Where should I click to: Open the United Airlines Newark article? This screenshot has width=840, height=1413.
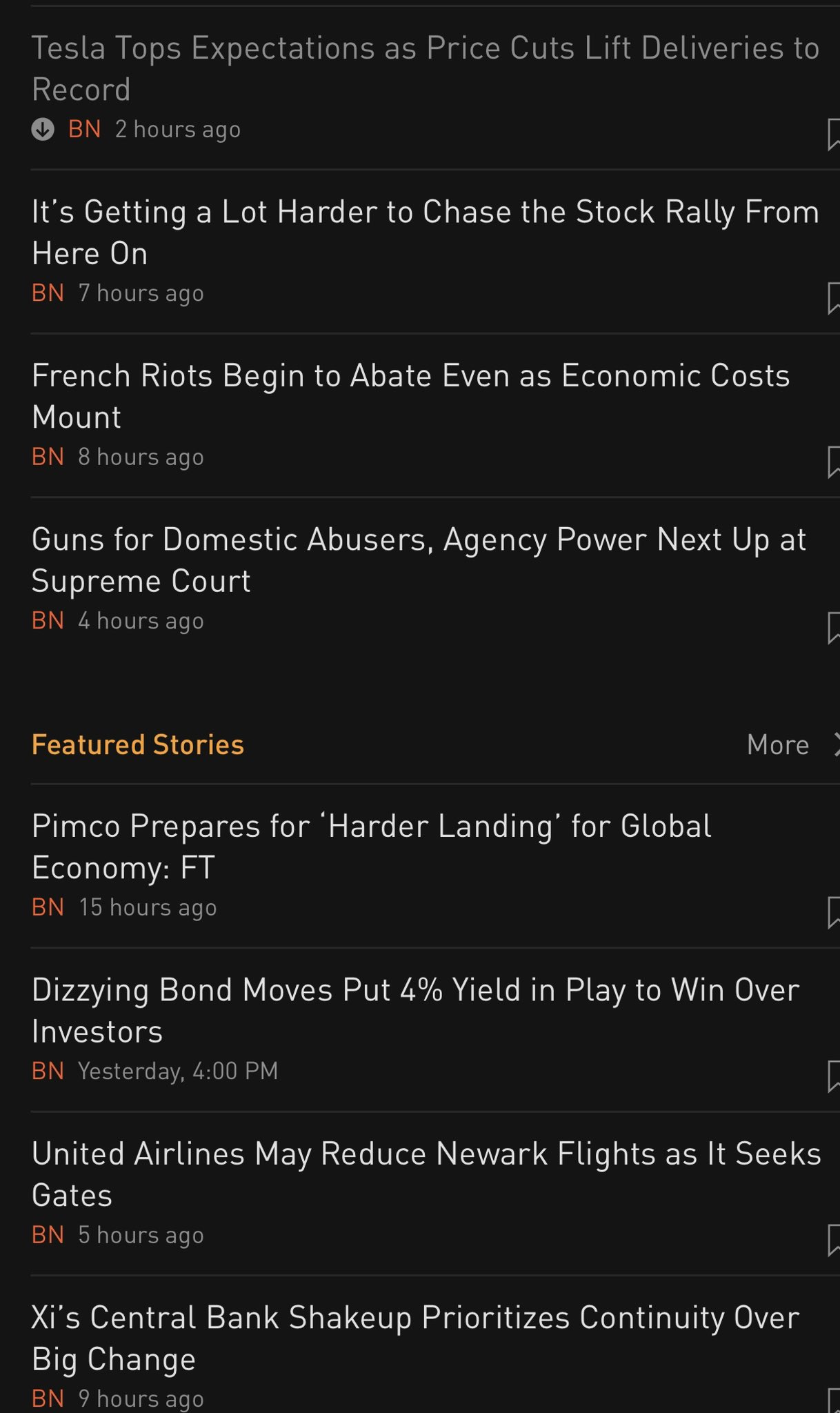pyautogui.click(x=426, y=1174)
